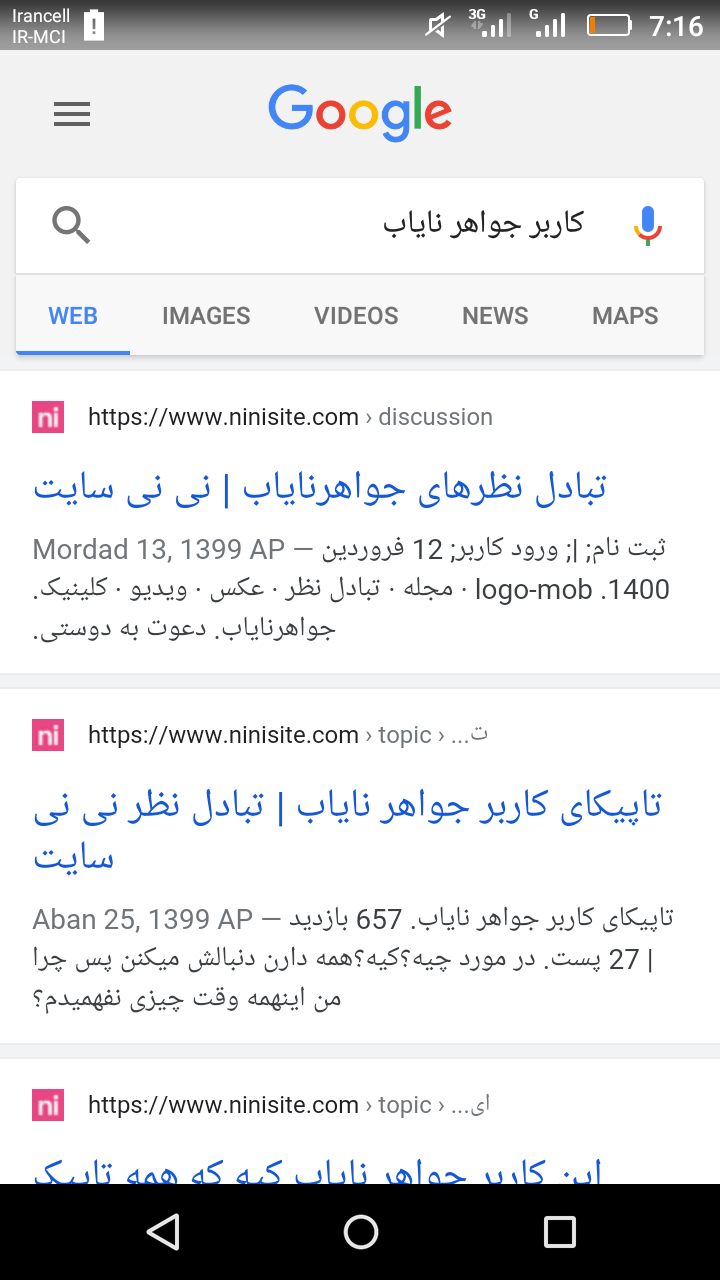This screenshot has width=720, height=1280.
Task: Edit the search query field
Action: 360,225
